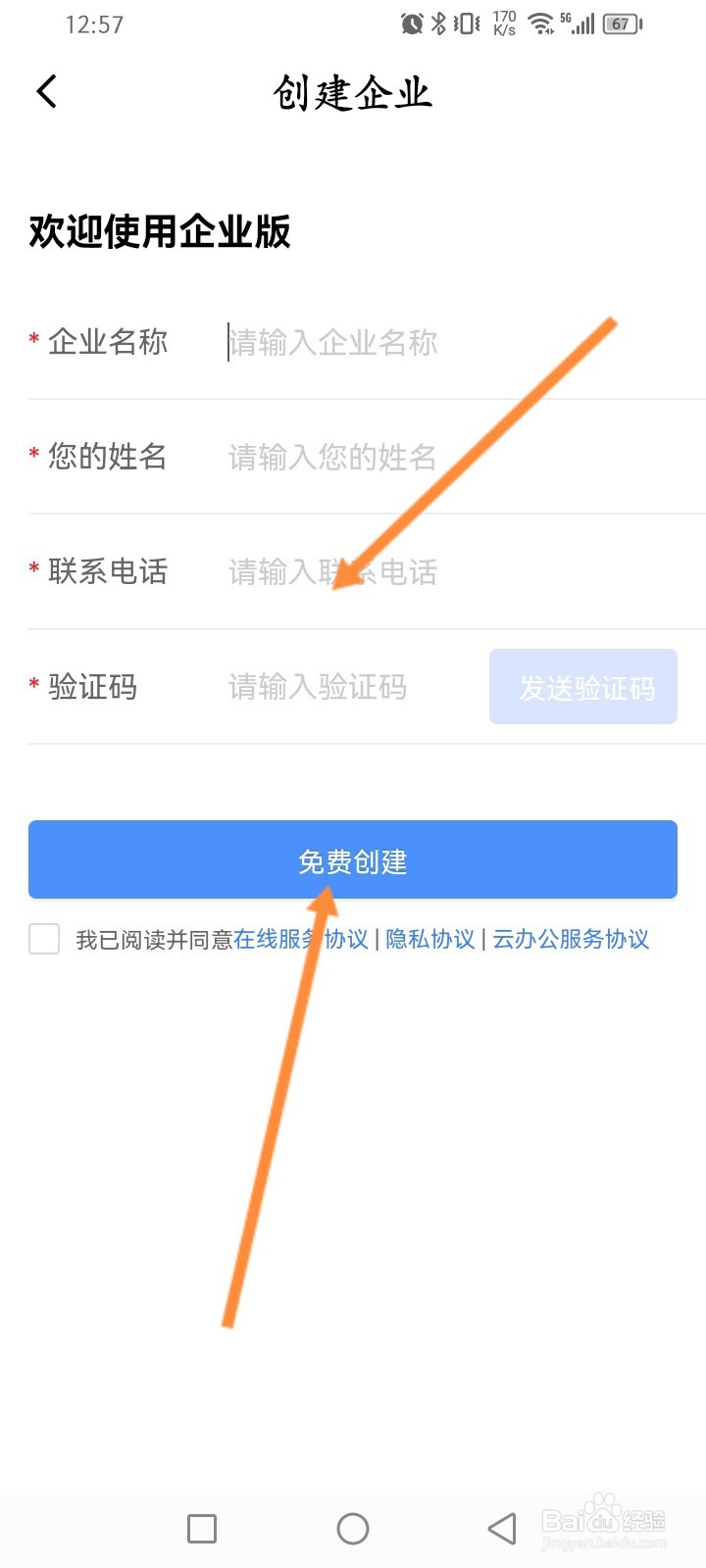Open the 在线服务协议 agreement link
Viewport: 706px width, 1568px height.
(301, 939)
